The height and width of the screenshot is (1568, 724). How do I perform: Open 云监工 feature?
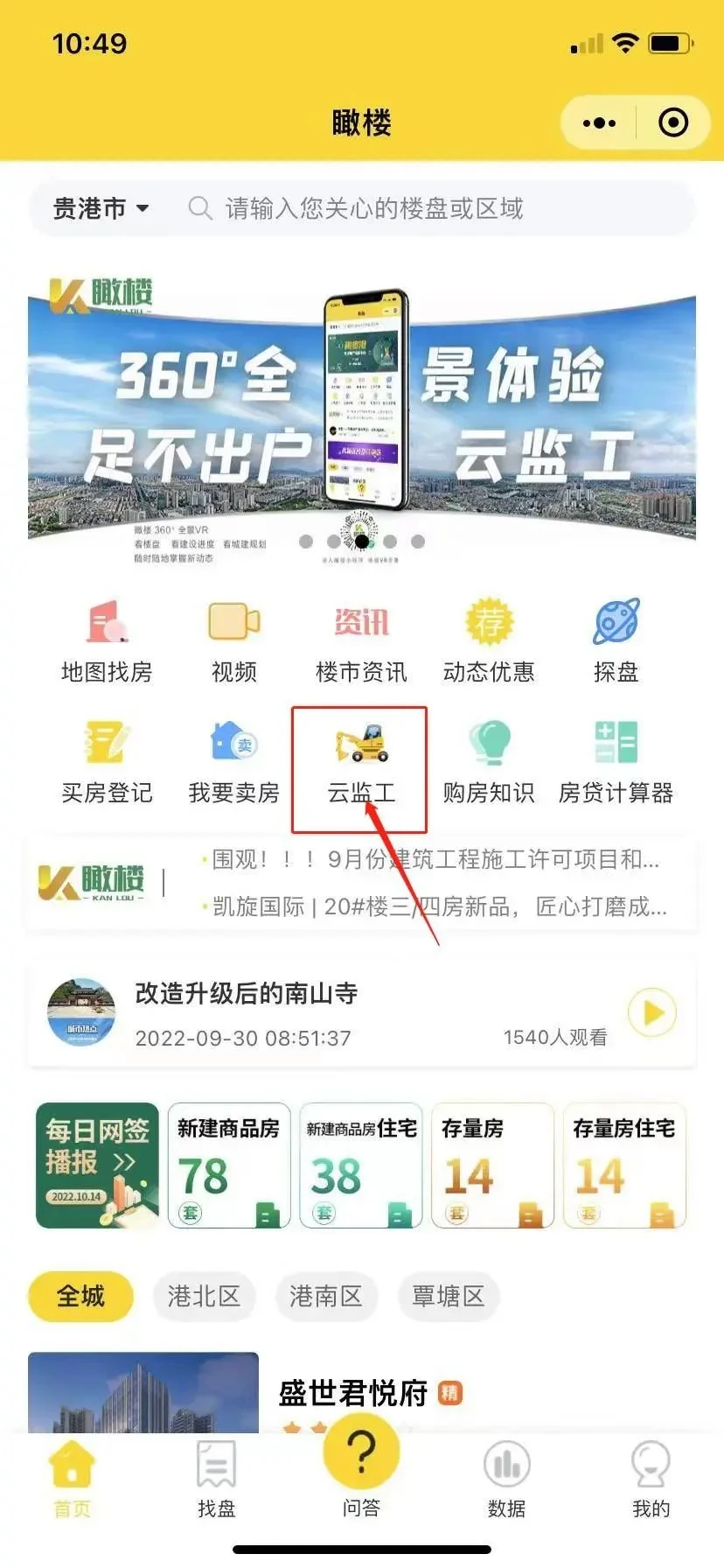pos(360,763)
